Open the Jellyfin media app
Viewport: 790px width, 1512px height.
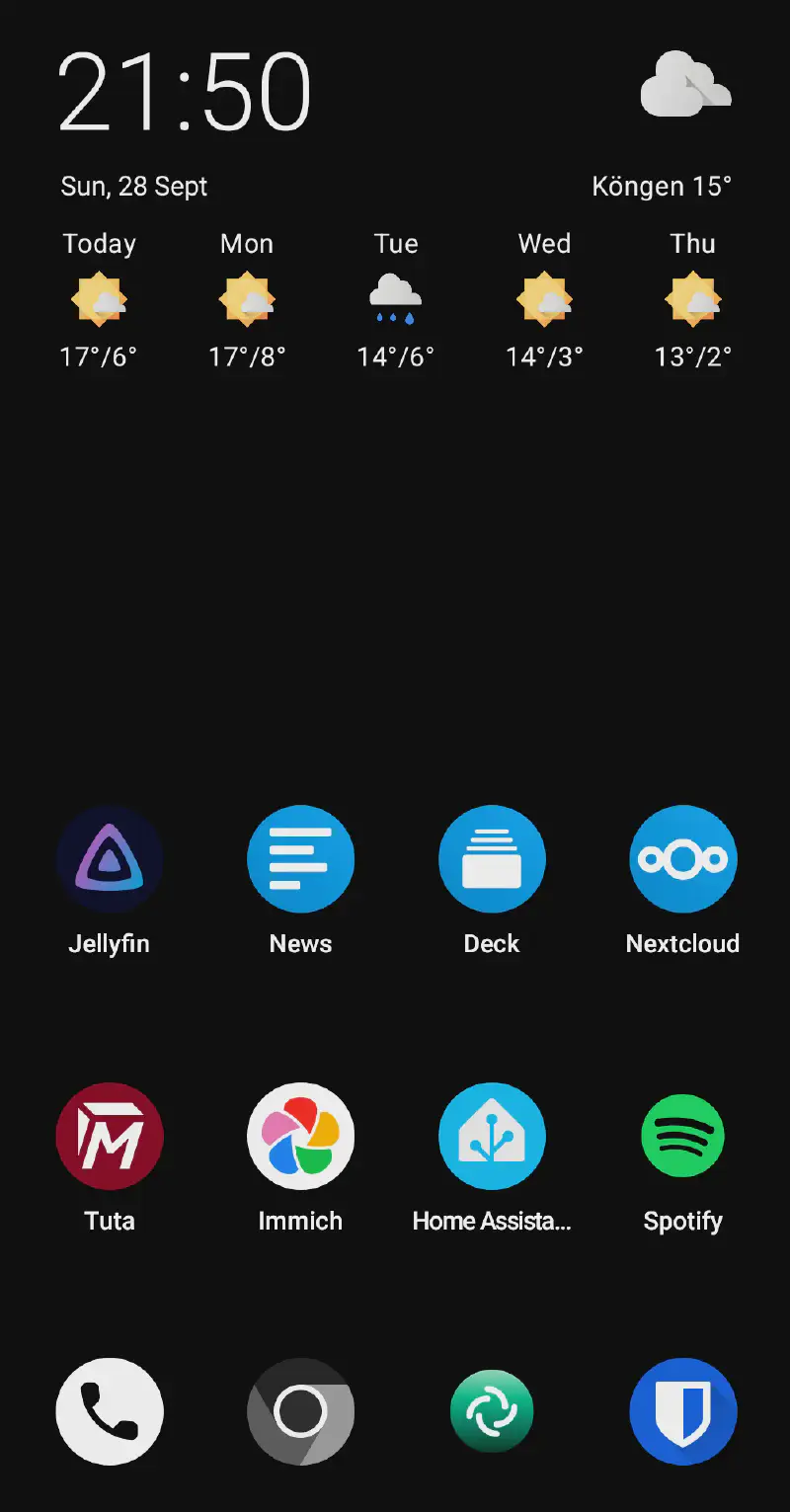tap(110, 858)
